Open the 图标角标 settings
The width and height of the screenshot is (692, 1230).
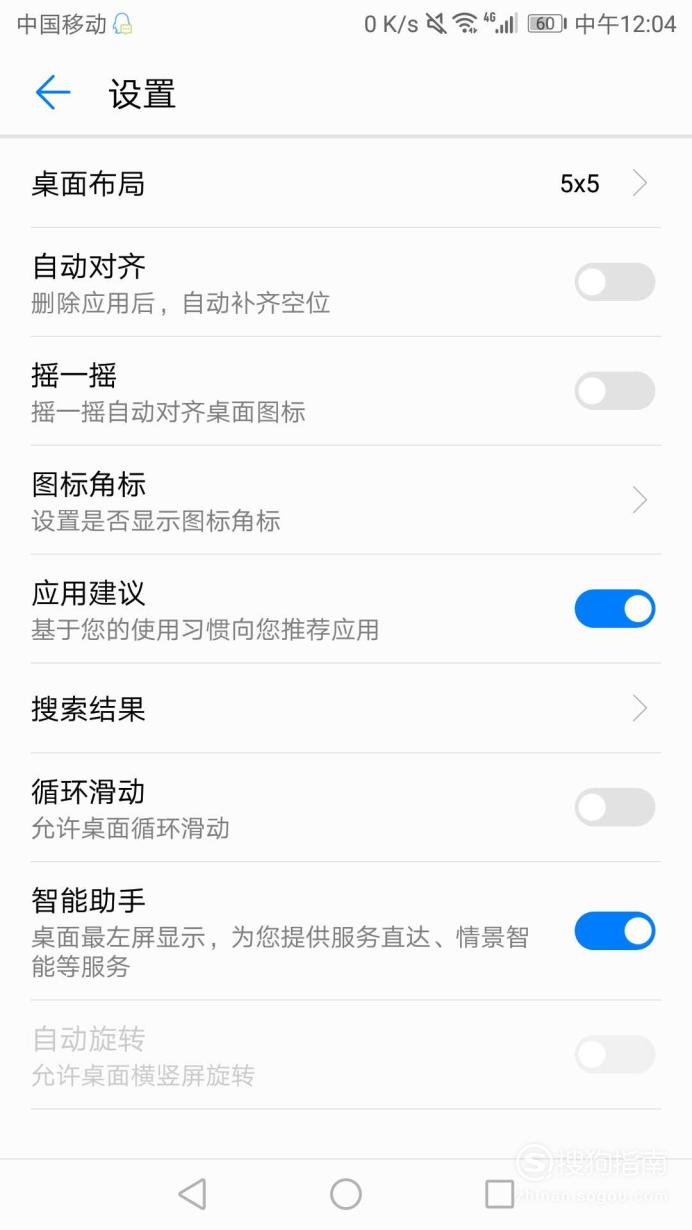pos(346,500)
